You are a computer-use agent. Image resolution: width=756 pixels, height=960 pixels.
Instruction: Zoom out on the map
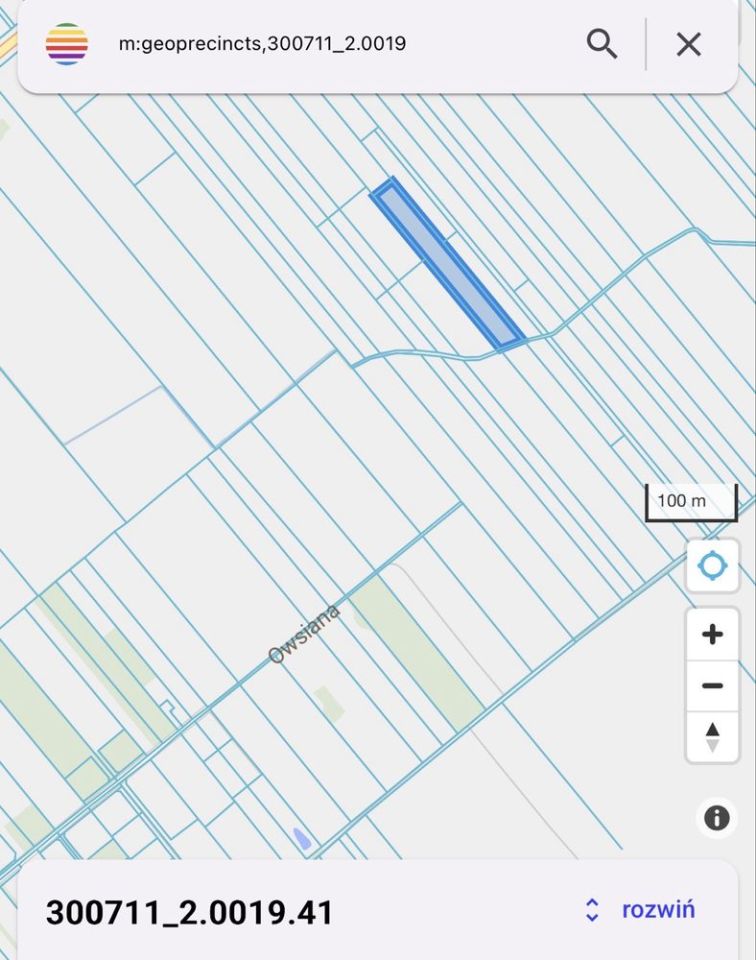coord(712,686)
